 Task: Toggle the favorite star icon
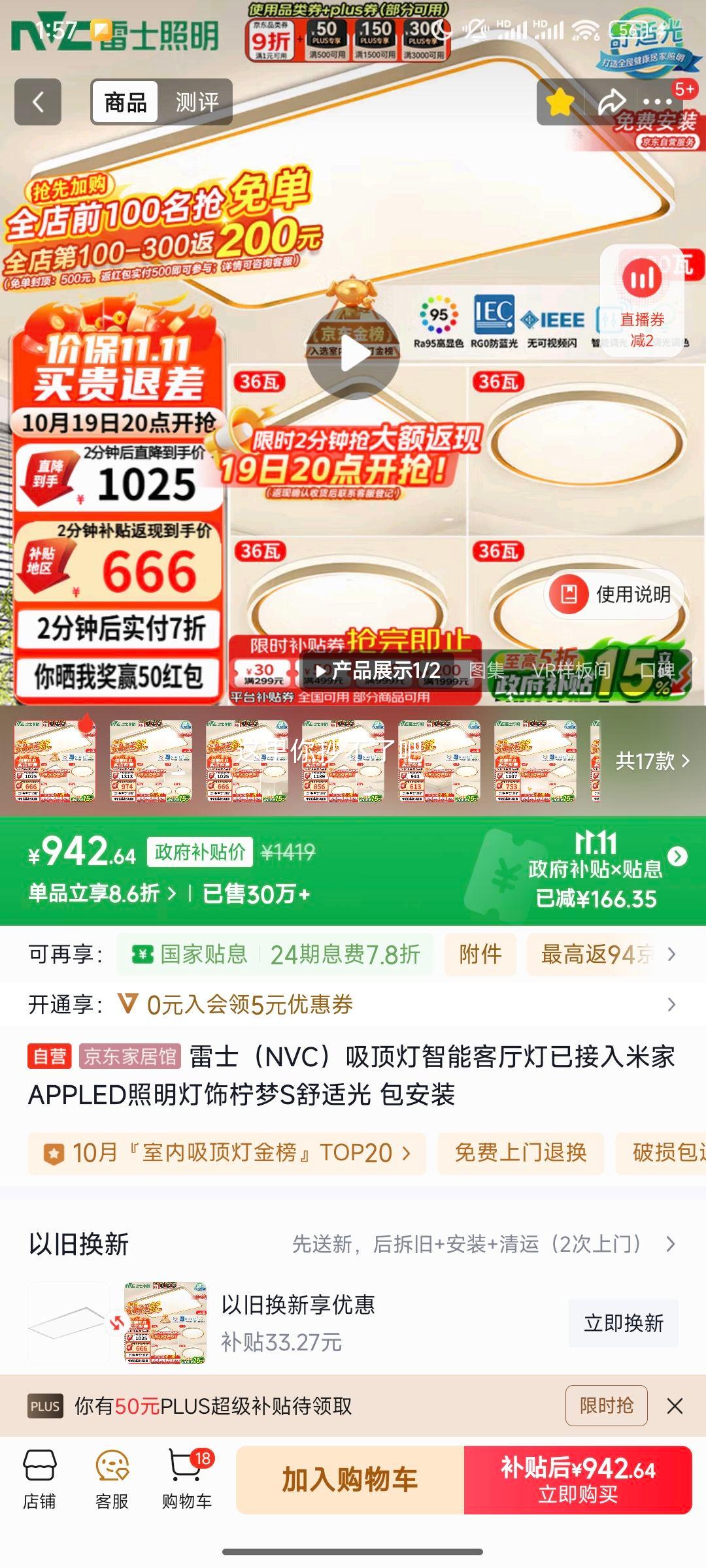(x=560, y=102)
